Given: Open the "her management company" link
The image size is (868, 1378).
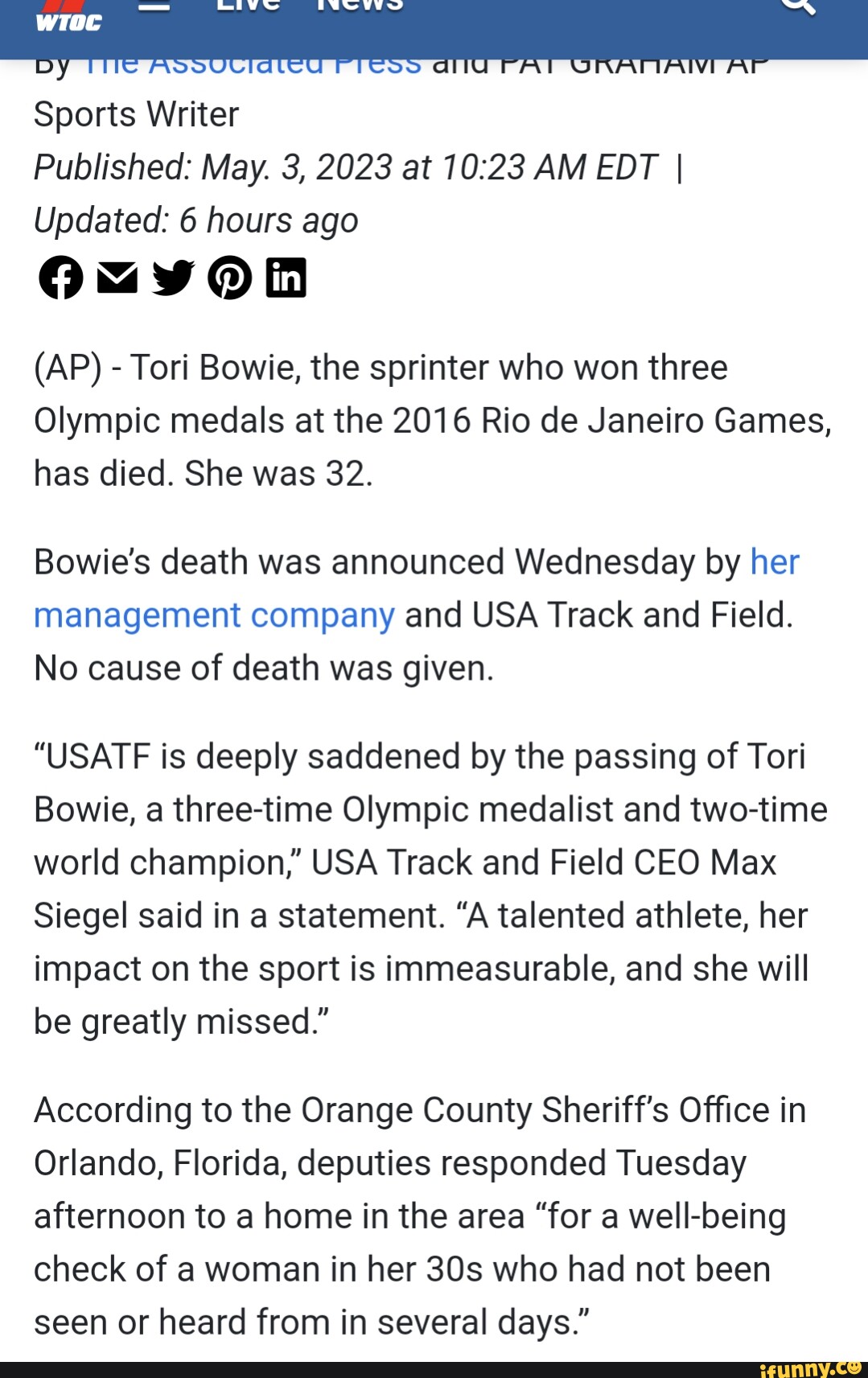Looking at the screenshot, I should coord(214,615).
